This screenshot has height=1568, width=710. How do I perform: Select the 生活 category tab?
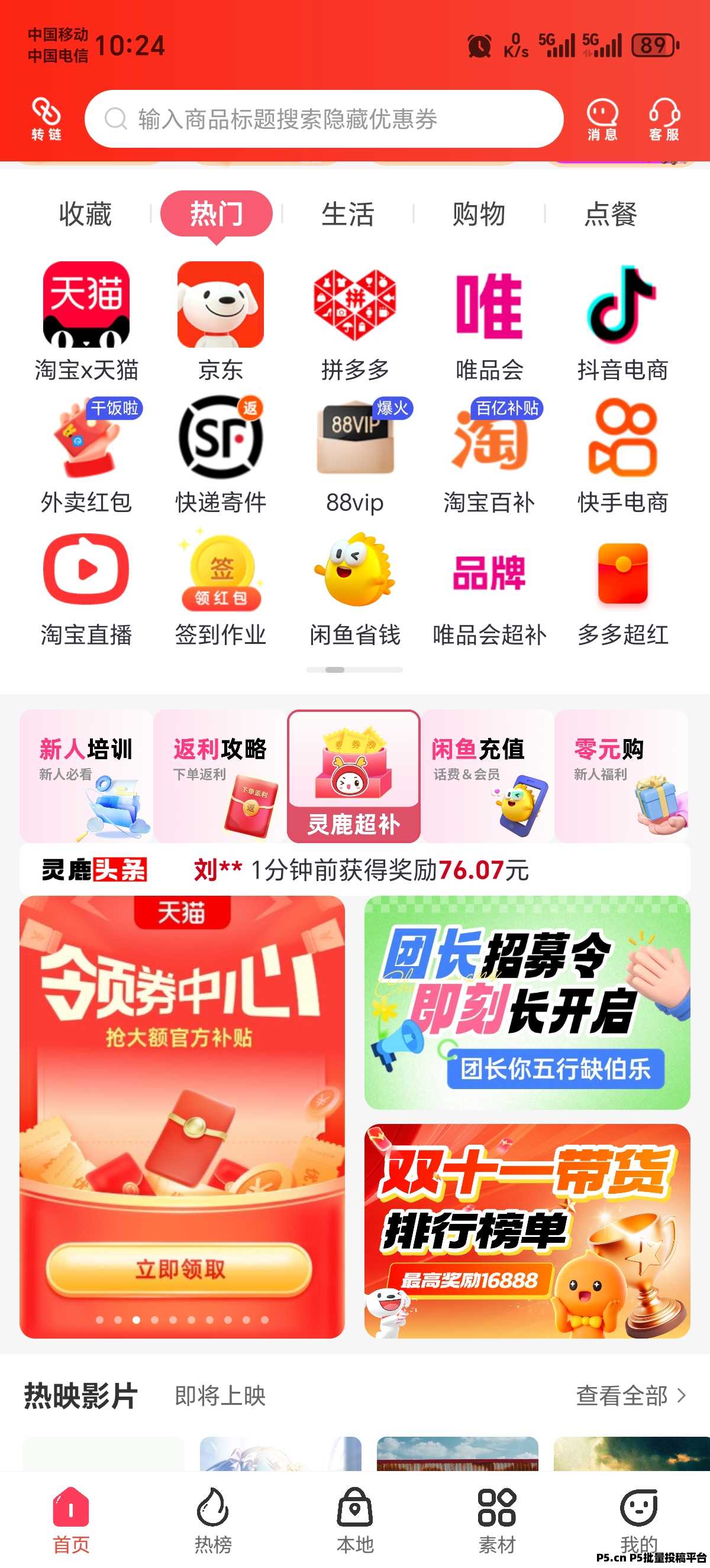[x=347, y=214]
